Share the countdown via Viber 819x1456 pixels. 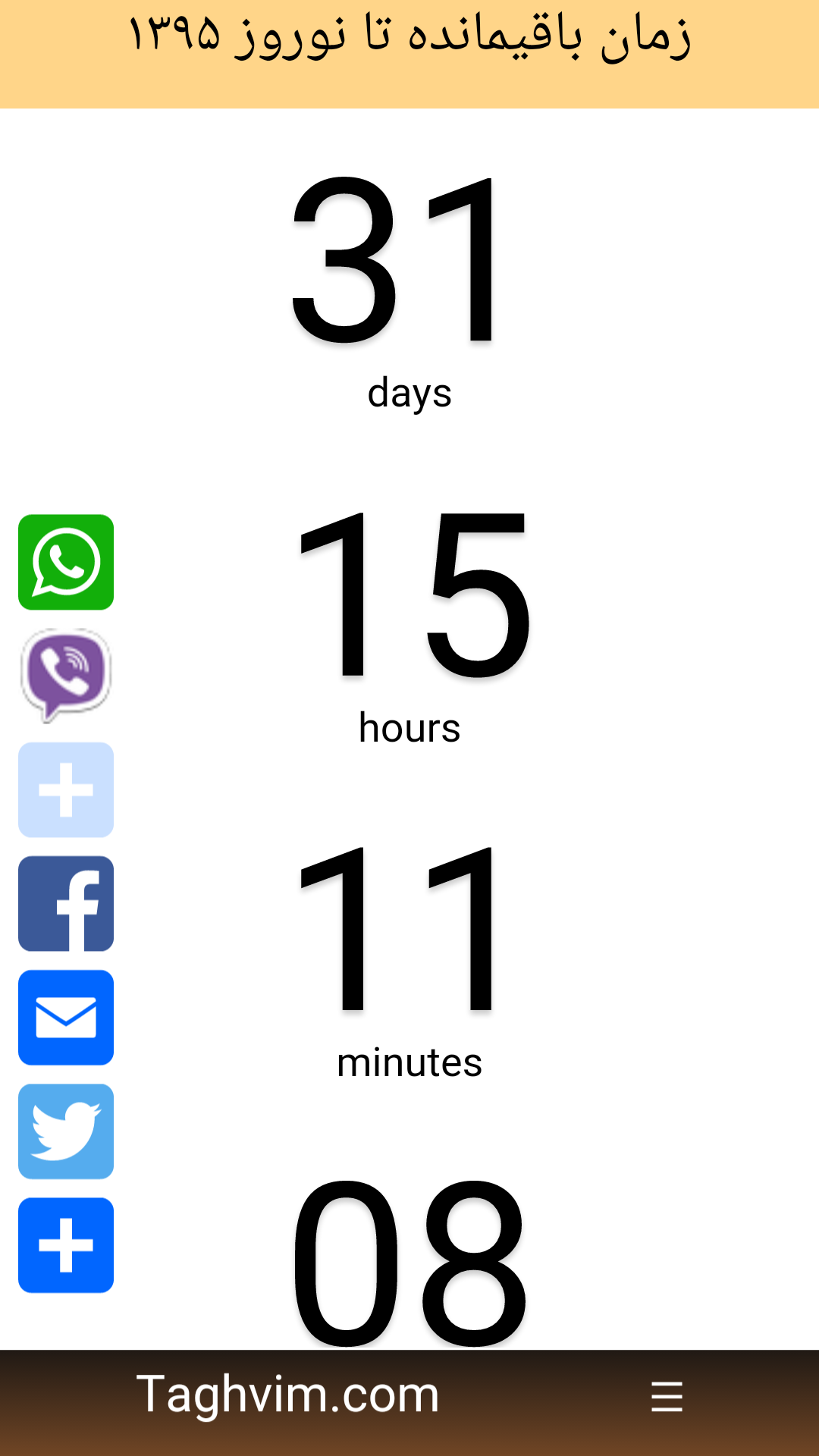[66, 675]
